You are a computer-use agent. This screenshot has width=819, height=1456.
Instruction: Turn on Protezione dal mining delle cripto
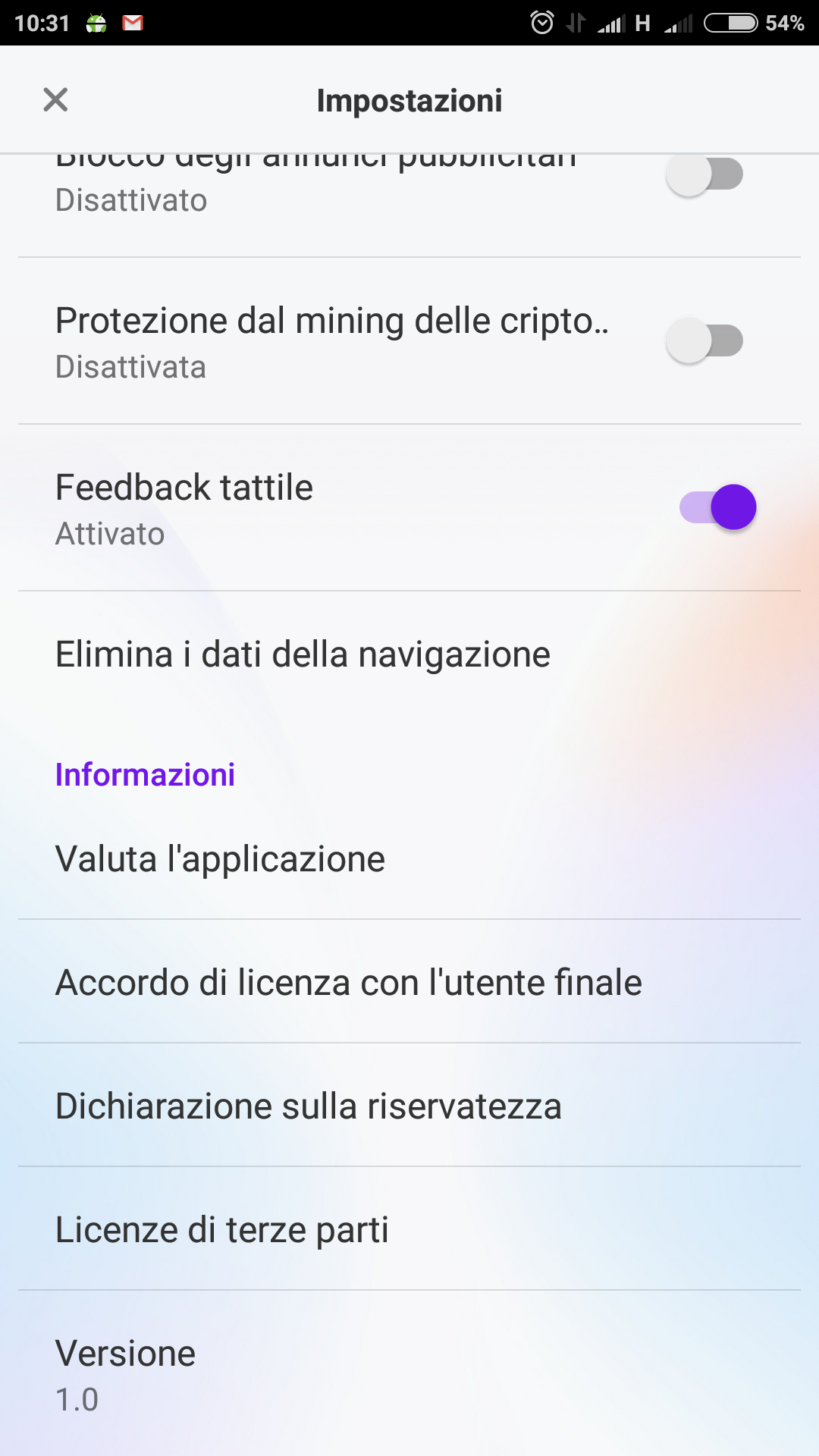coord(704,340)
